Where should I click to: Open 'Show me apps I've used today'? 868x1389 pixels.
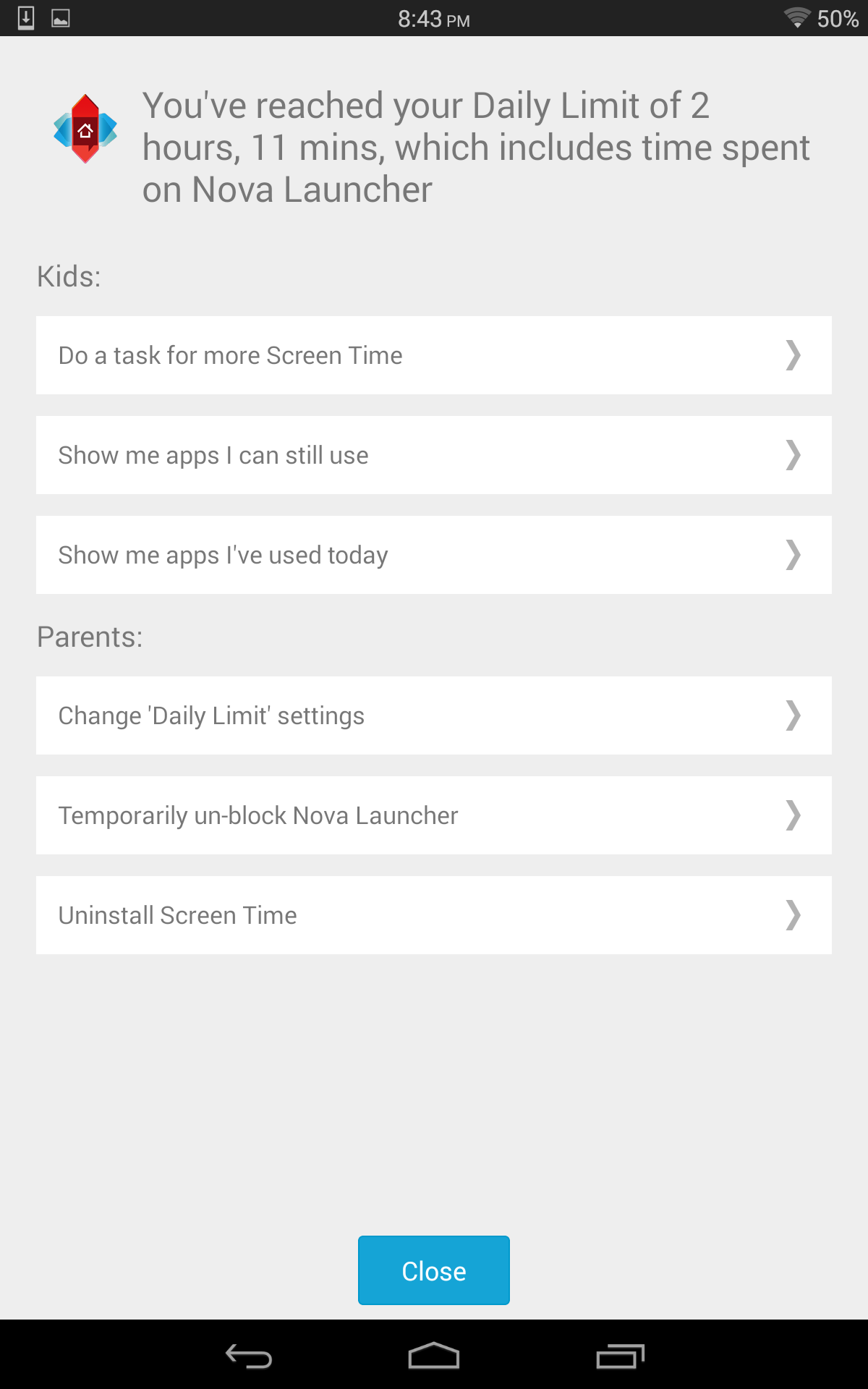pos(434,555)
